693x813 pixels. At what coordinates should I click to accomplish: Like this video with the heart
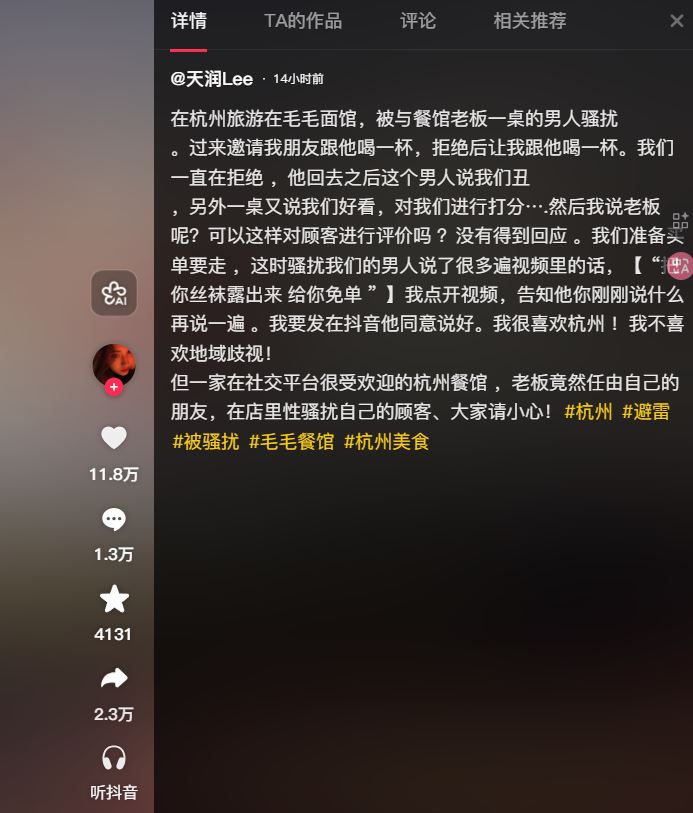(114, 438)
